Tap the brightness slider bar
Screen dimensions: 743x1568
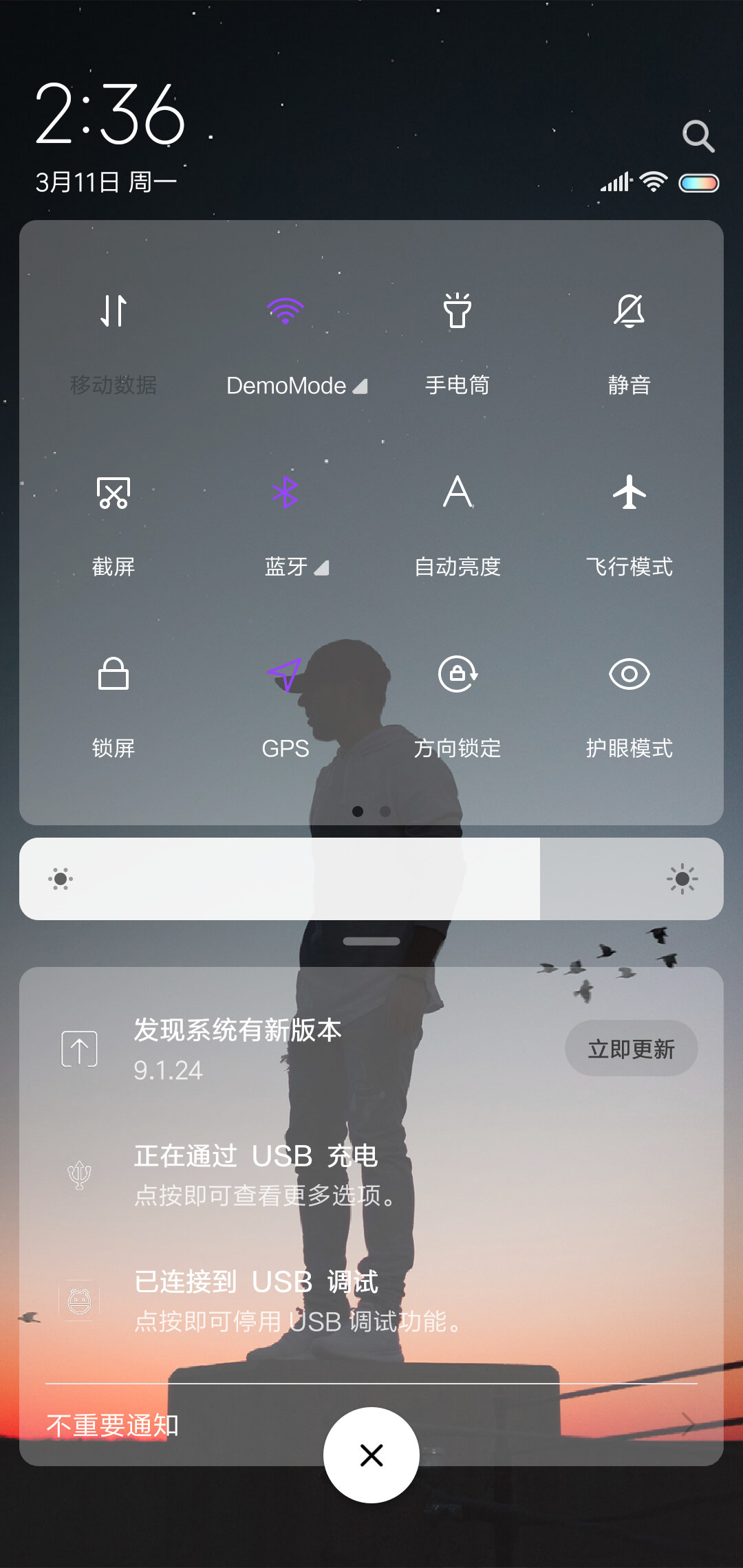click(x=371, y=879)
